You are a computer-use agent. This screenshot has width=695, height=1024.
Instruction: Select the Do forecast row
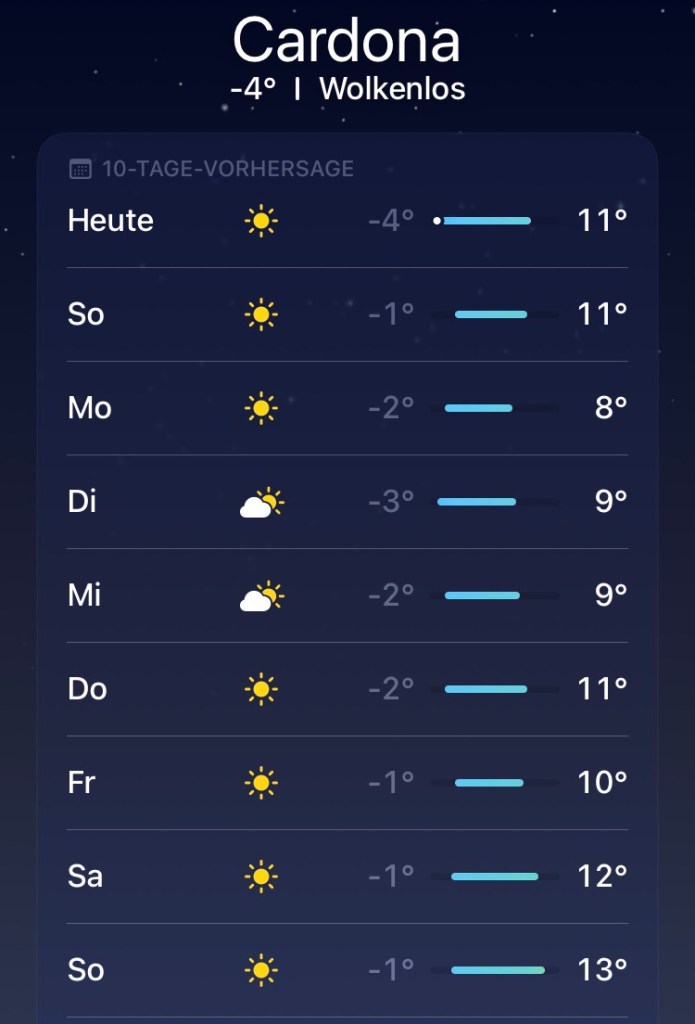point(347,689)
